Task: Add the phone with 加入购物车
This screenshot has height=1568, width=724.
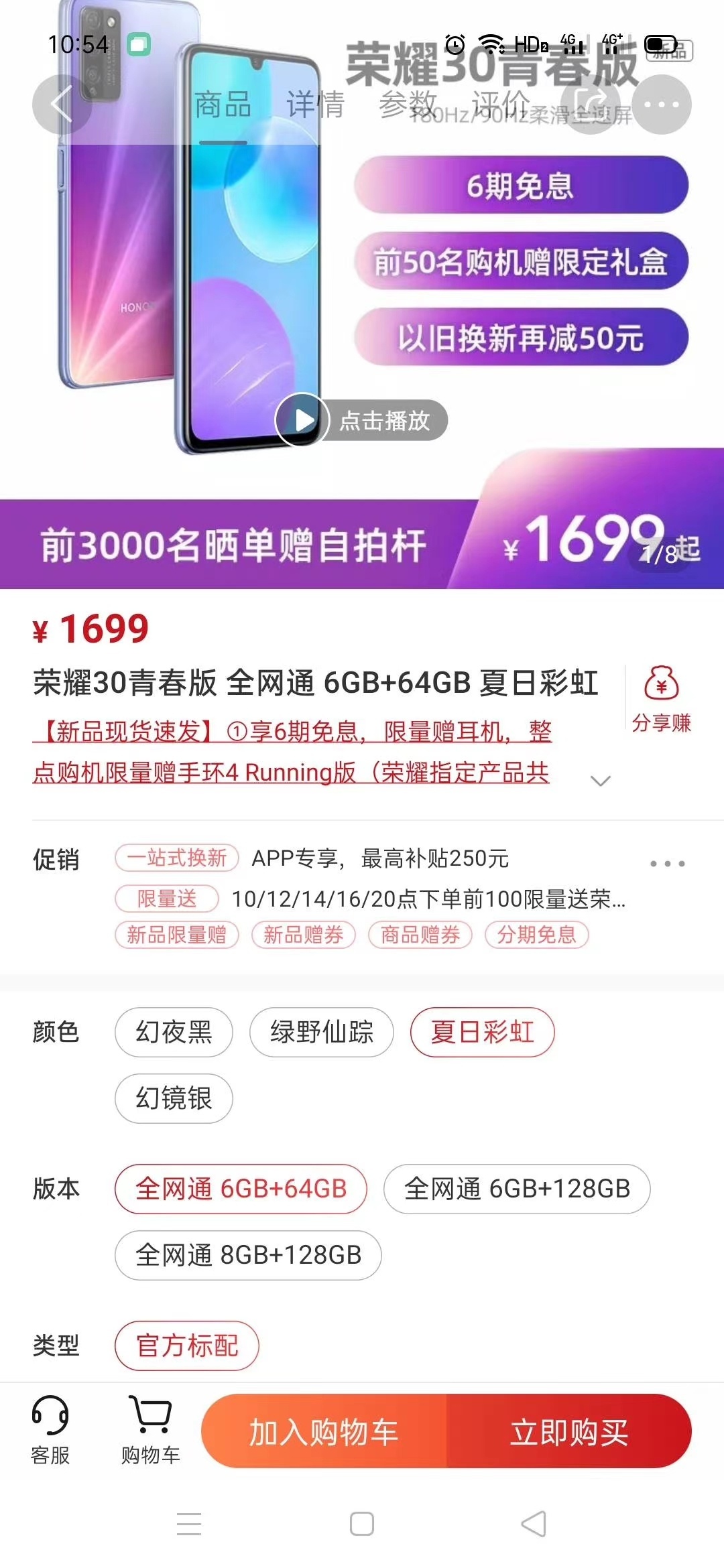Action: point(324,1431)
